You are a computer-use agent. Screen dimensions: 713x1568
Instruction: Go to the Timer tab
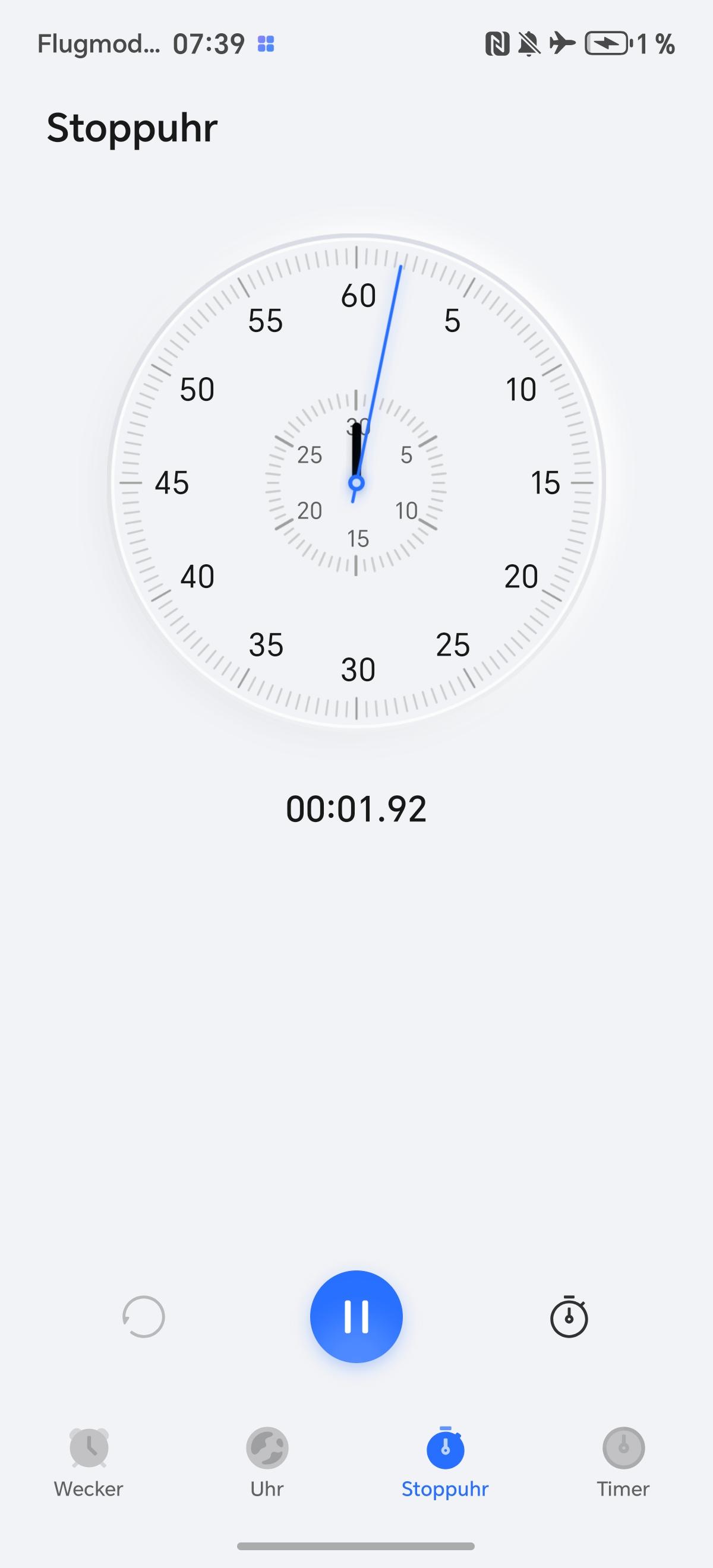[x=623, y=1462]
